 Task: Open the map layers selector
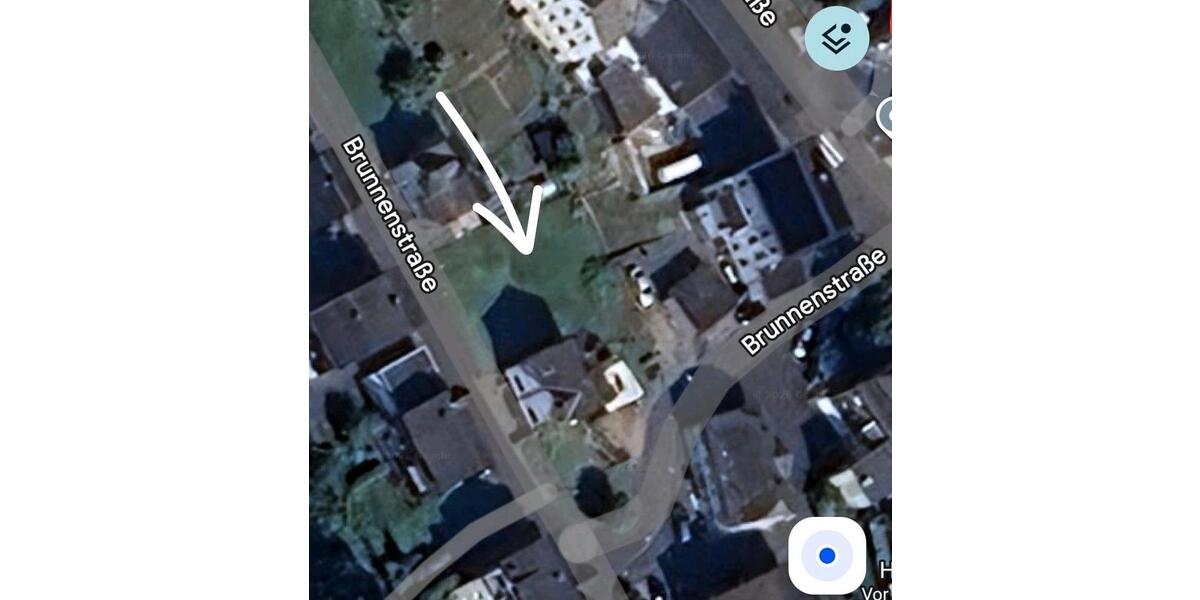pyautogui.click(x=836, y=38)
